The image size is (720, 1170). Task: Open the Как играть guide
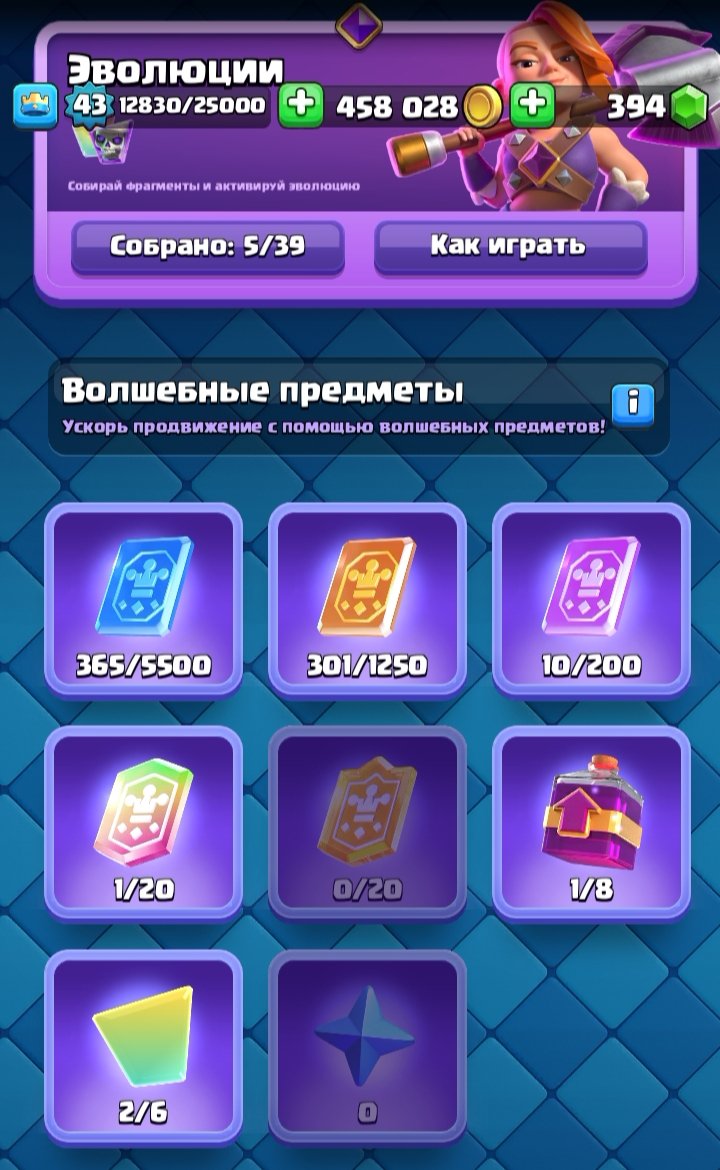tap(510, 247)
